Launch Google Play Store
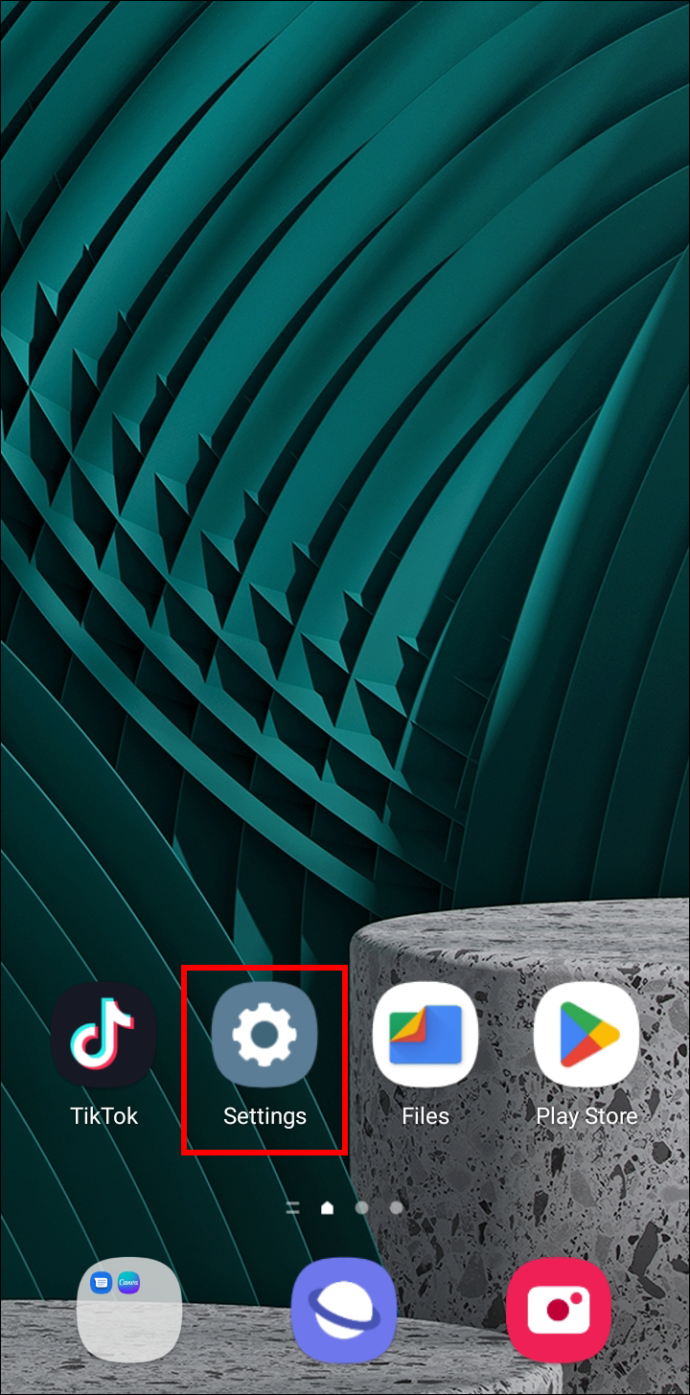 click(x=586, y=1035)
